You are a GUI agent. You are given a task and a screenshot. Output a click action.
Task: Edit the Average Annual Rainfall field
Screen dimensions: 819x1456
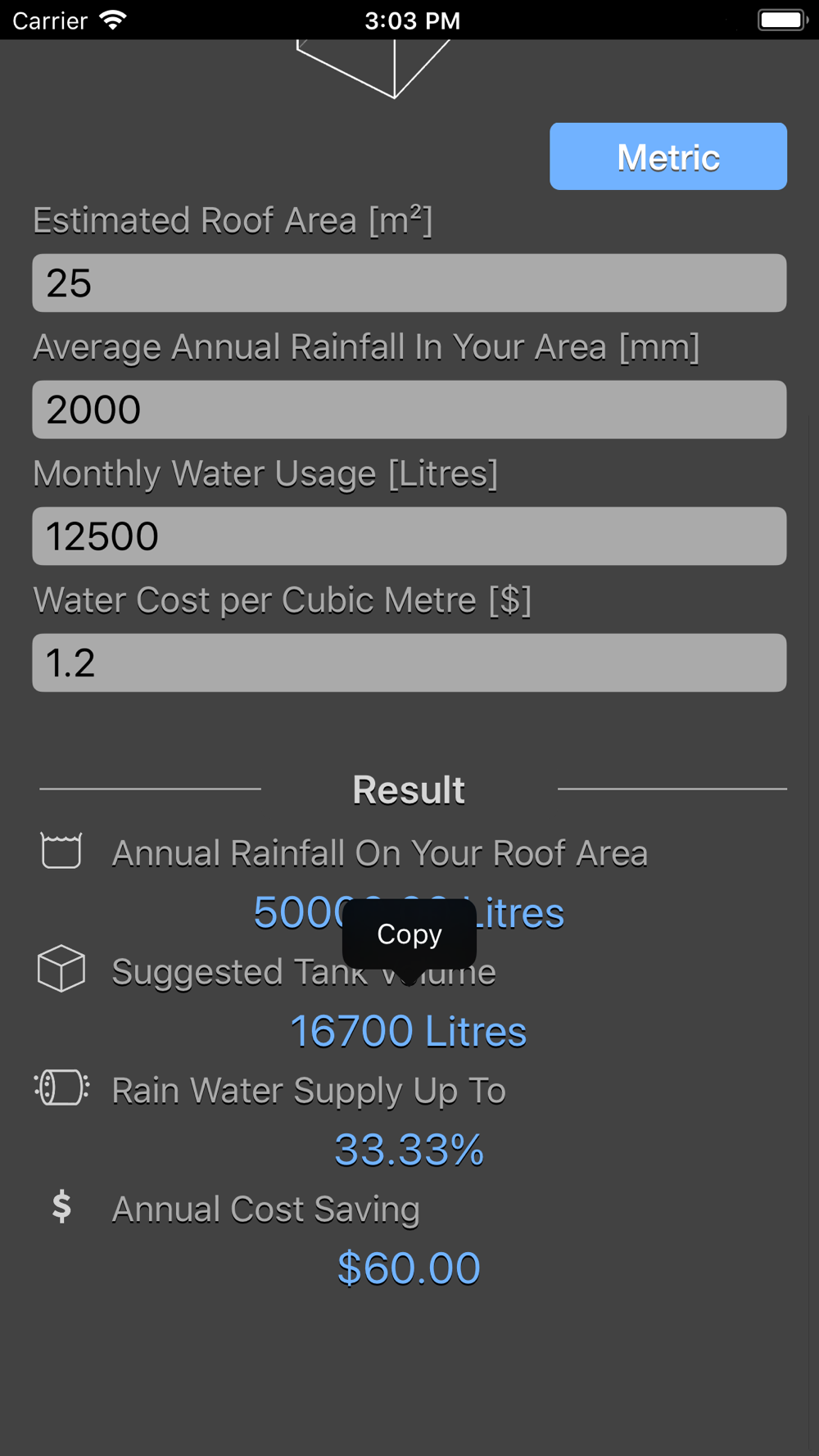409,409
